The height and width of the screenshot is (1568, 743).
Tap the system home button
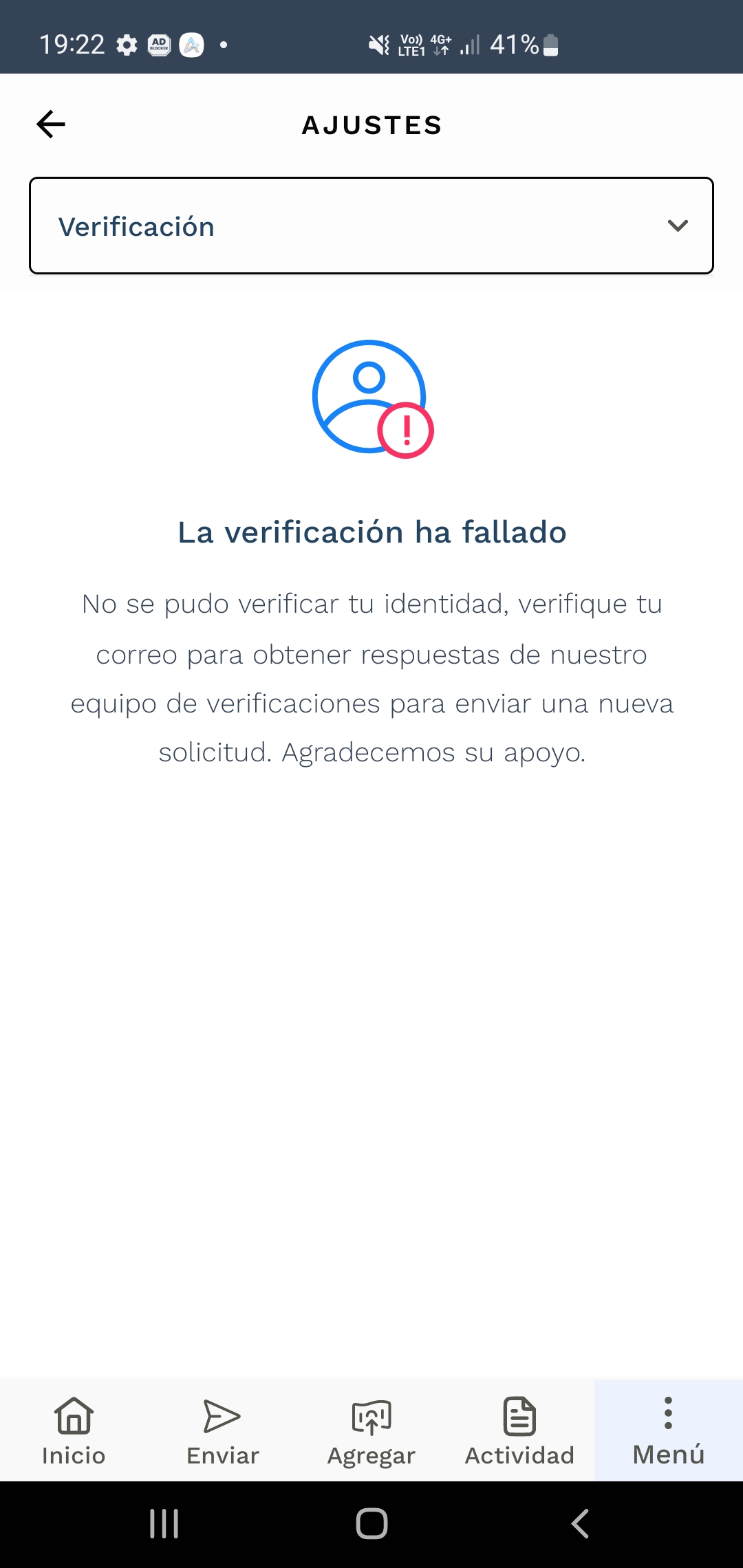(x=371, y=1524)
